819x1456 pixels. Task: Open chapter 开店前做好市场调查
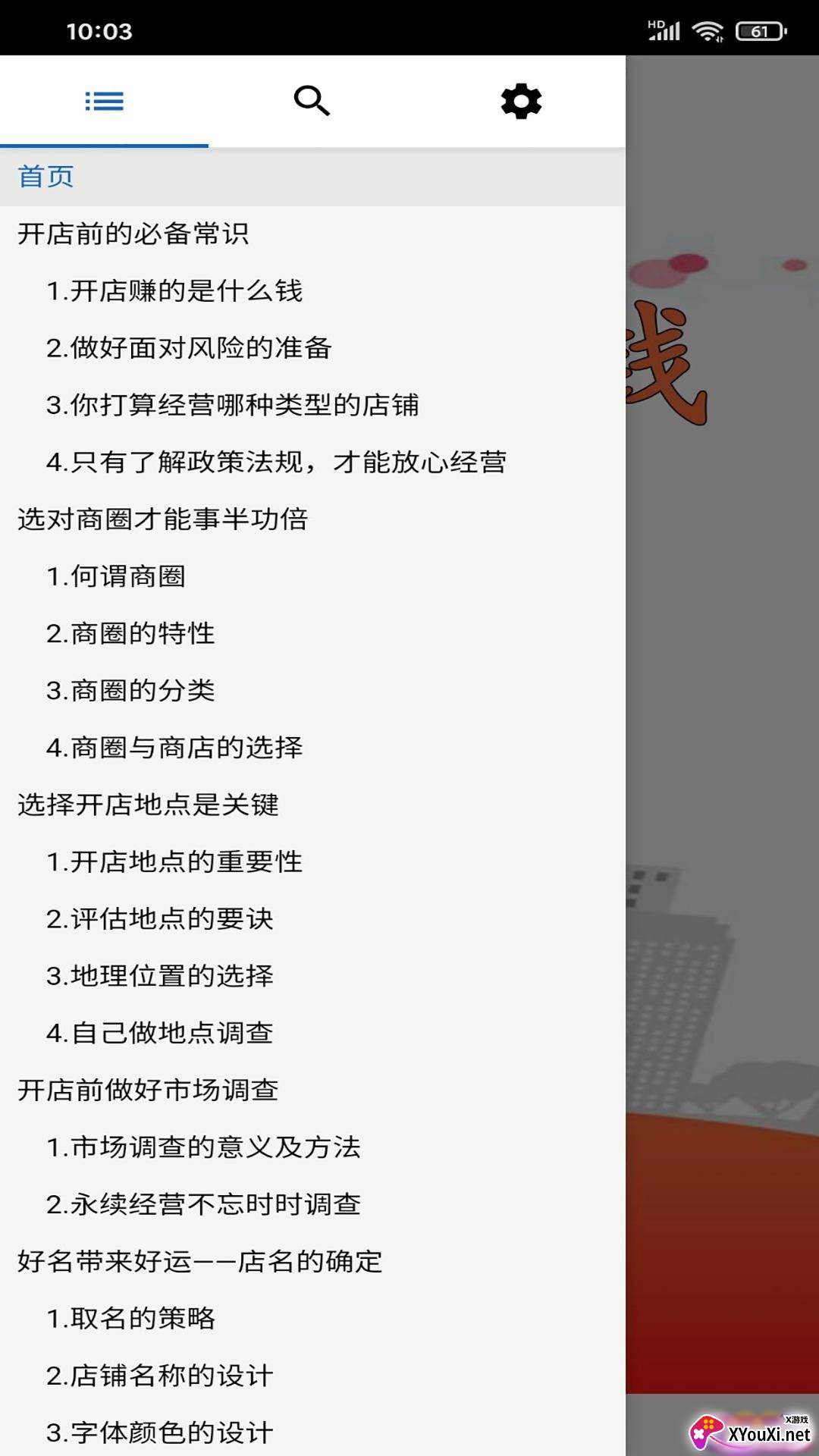148,1090
